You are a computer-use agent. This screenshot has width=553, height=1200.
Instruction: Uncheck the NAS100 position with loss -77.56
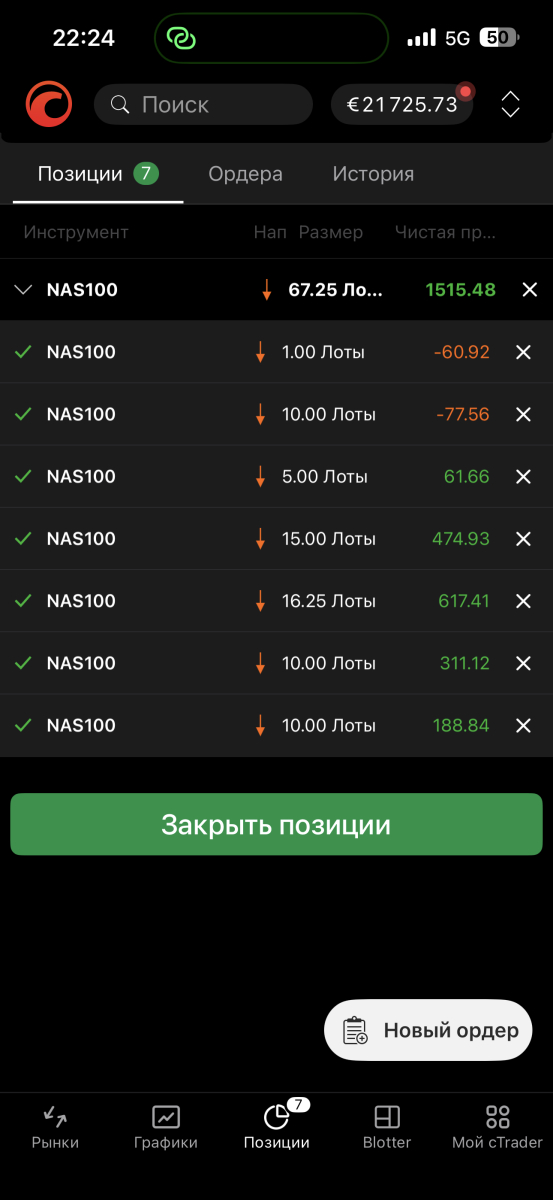coord(24,414)
